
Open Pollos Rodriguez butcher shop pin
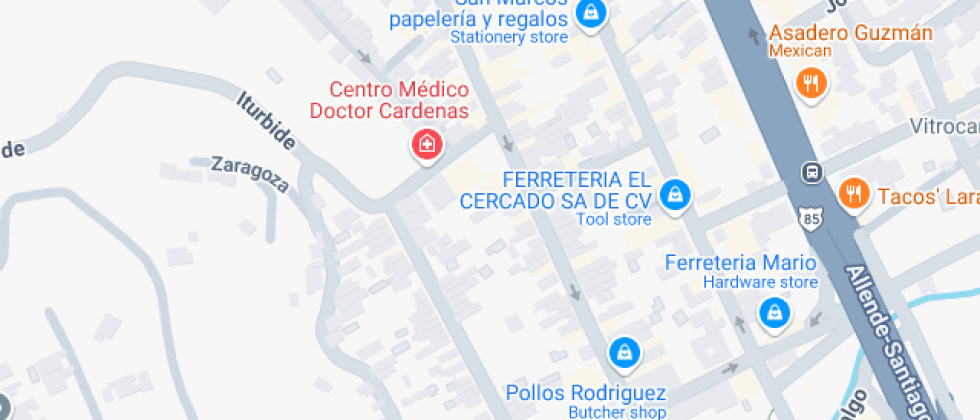click(624, 352)
